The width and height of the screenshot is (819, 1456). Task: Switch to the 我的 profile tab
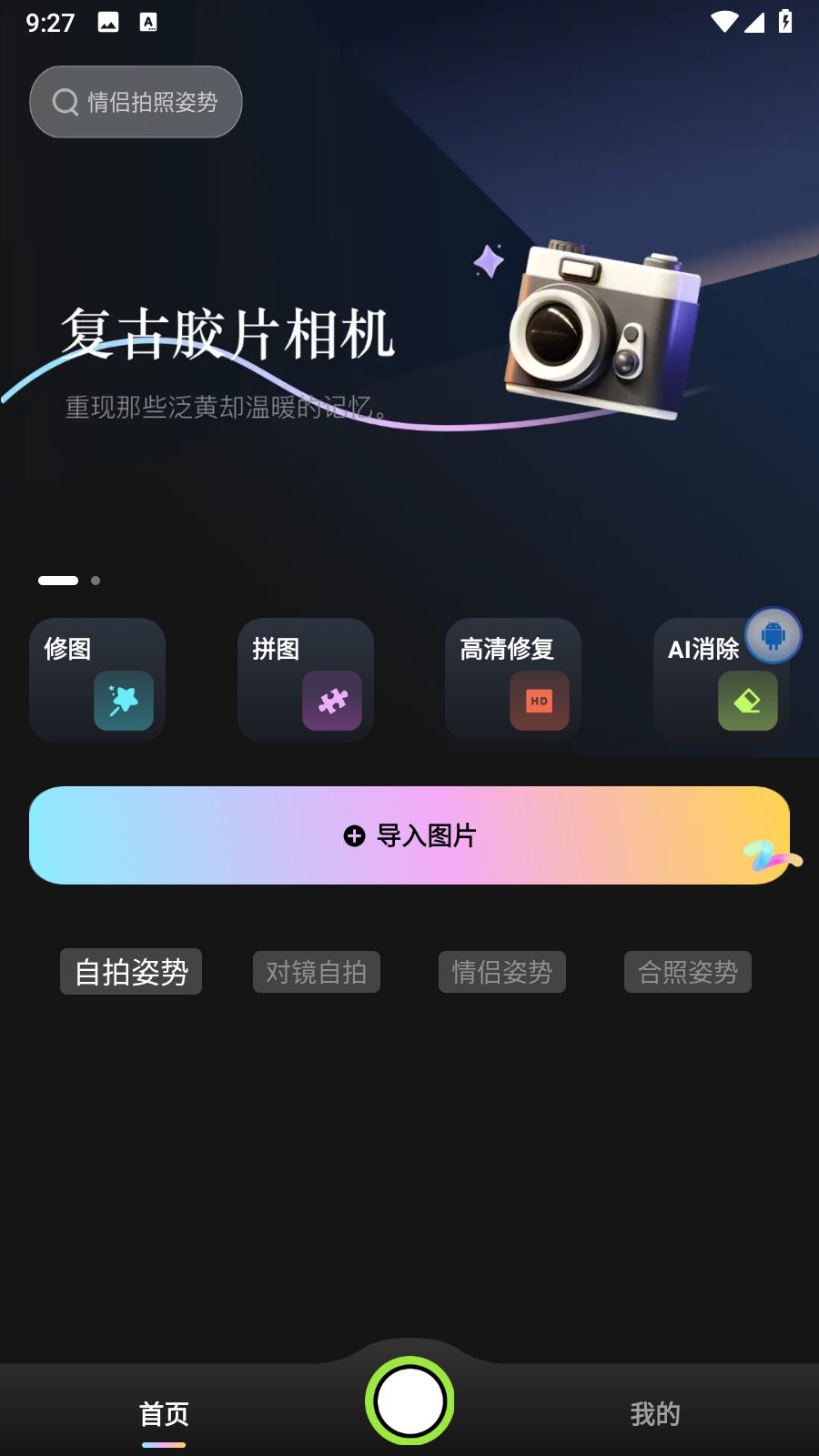click(655, 1414)
